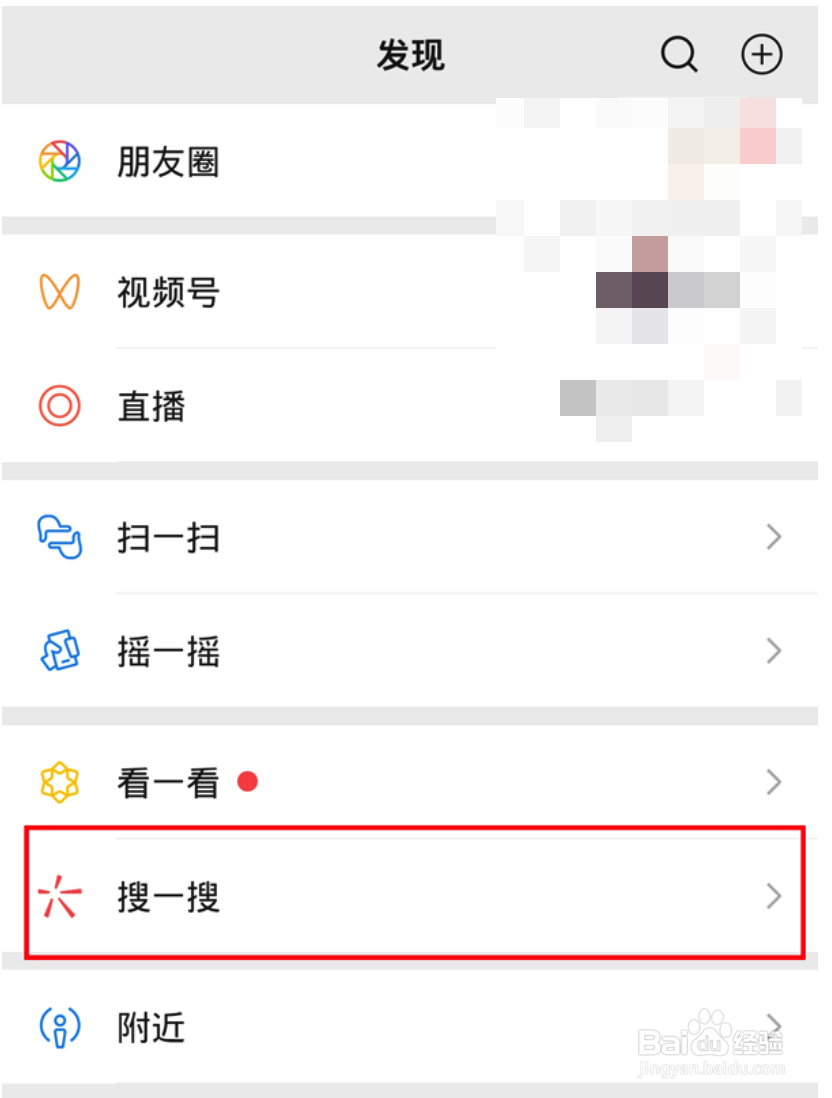The height and width of the screenshot is (1098, 832).
Task: Tap the red dot badge next to 看一看
Action: [x=247, y=782]
